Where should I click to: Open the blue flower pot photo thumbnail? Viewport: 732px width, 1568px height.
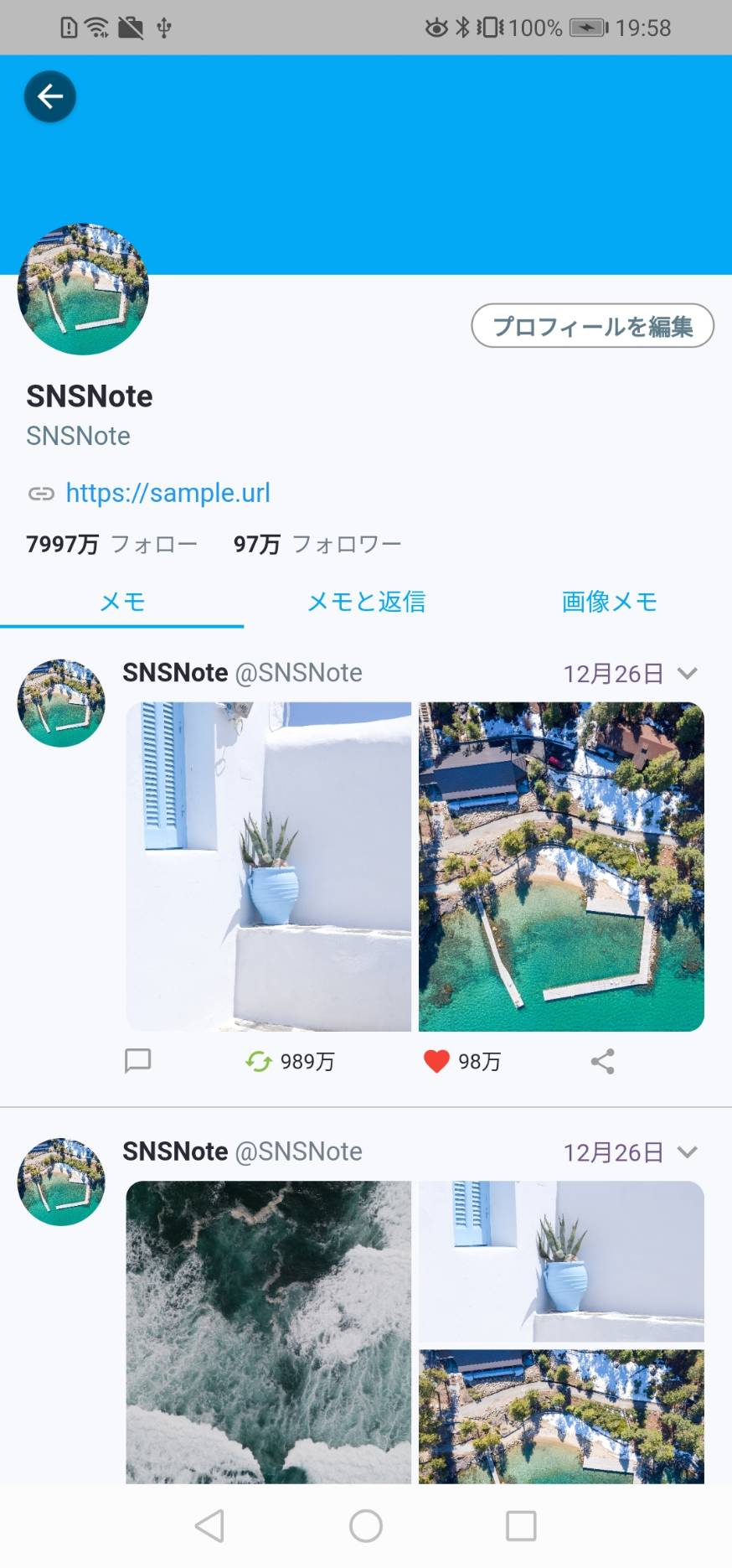coord(268,866)
